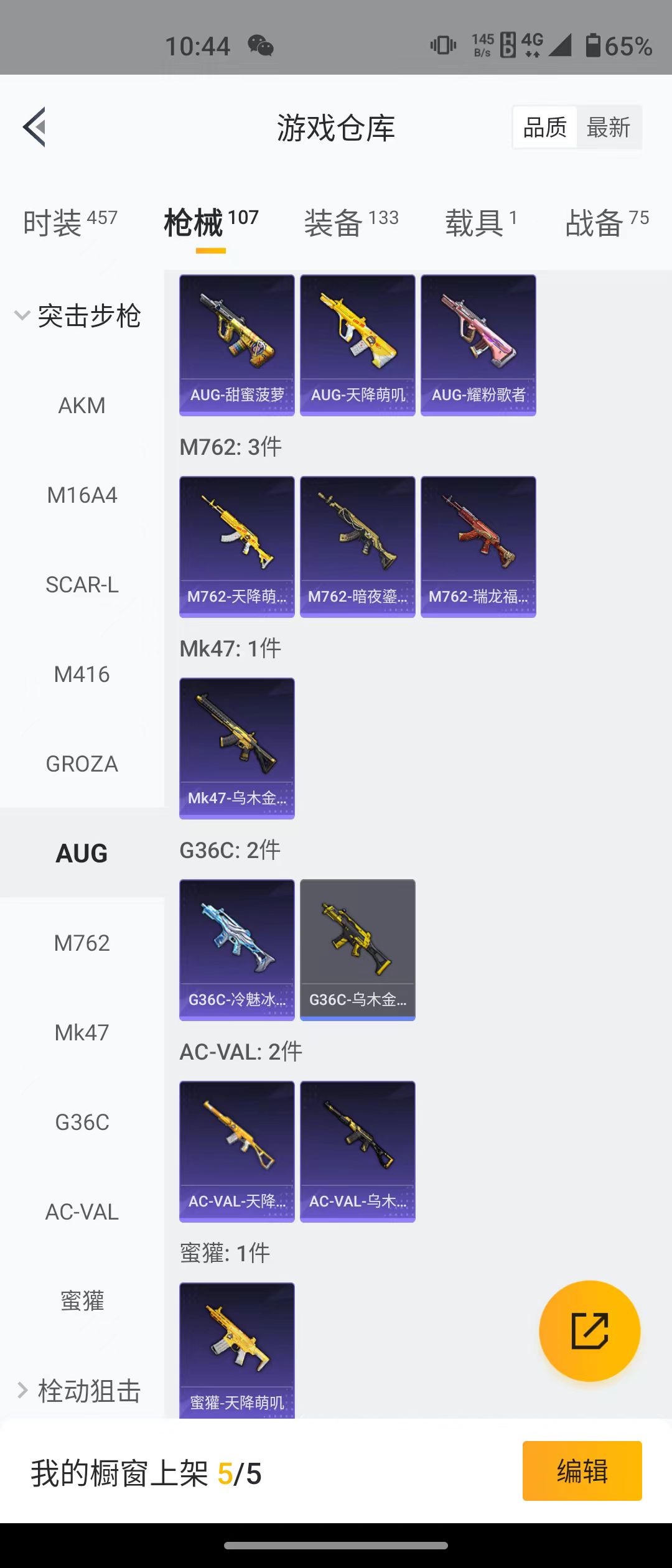Open the G36C-冷魅冰 skin tile
The width and height of the screenshot is (672, 1568).
237,950
